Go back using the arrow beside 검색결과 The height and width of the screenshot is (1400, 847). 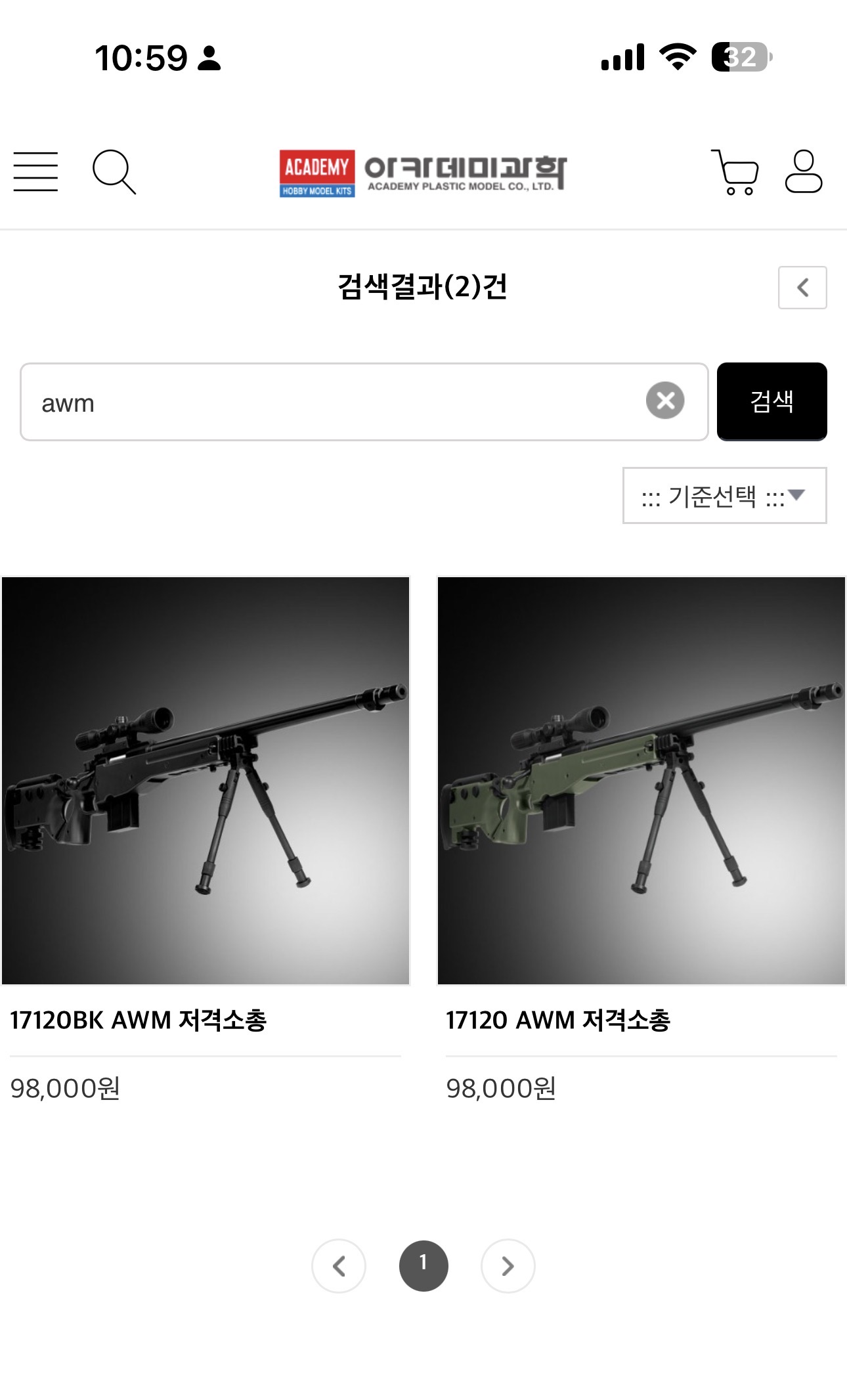pos(802,288)
